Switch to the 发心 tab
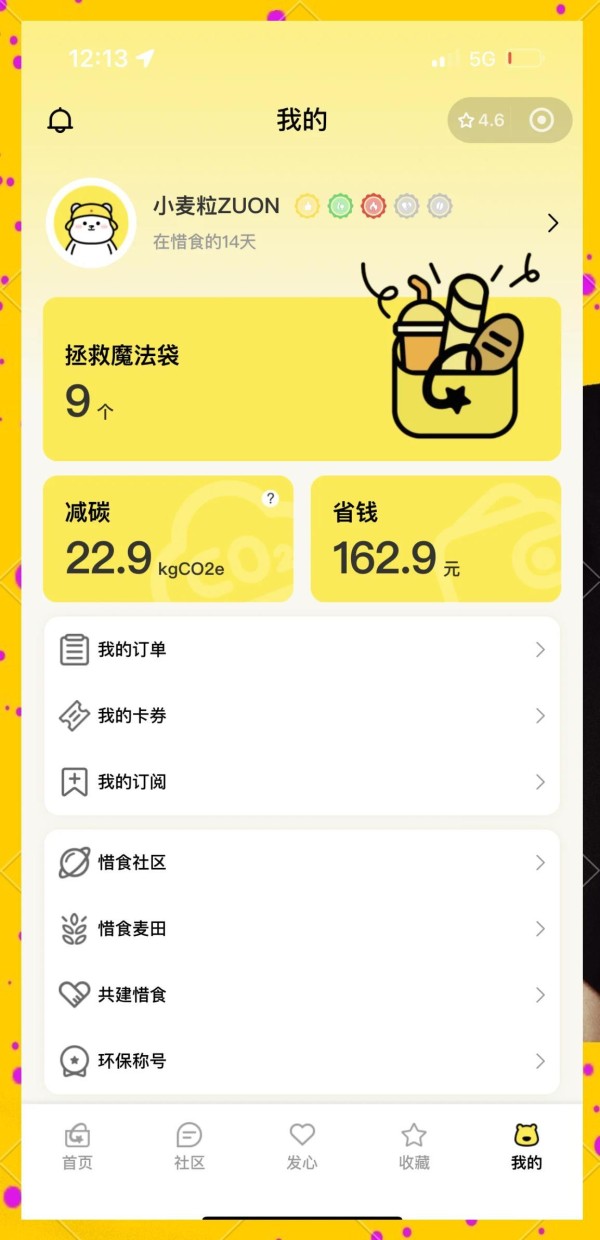This screenshot has height=1240, width=600. (302, 1146)
